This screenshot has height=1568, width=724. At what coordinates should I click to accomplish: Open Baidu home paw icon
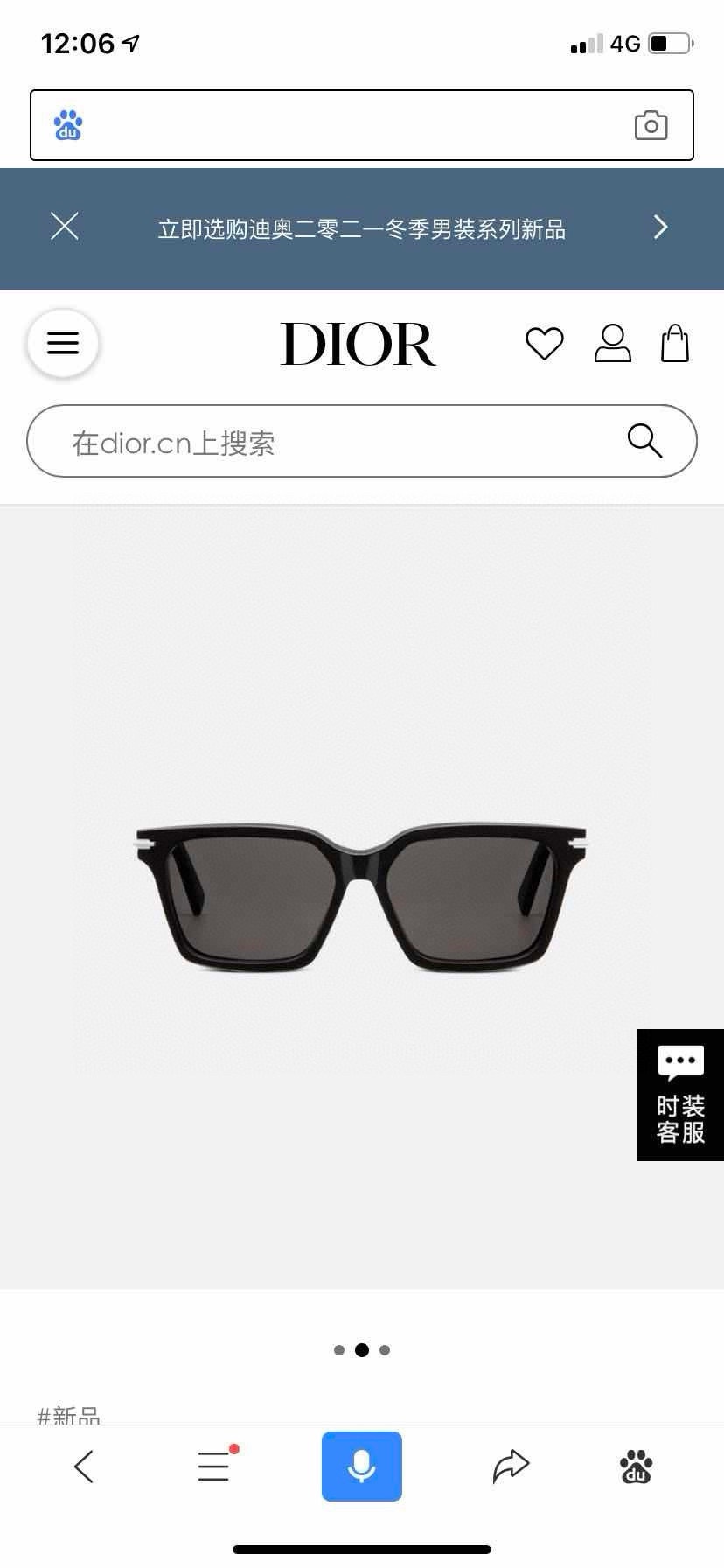pos(636,1466)
